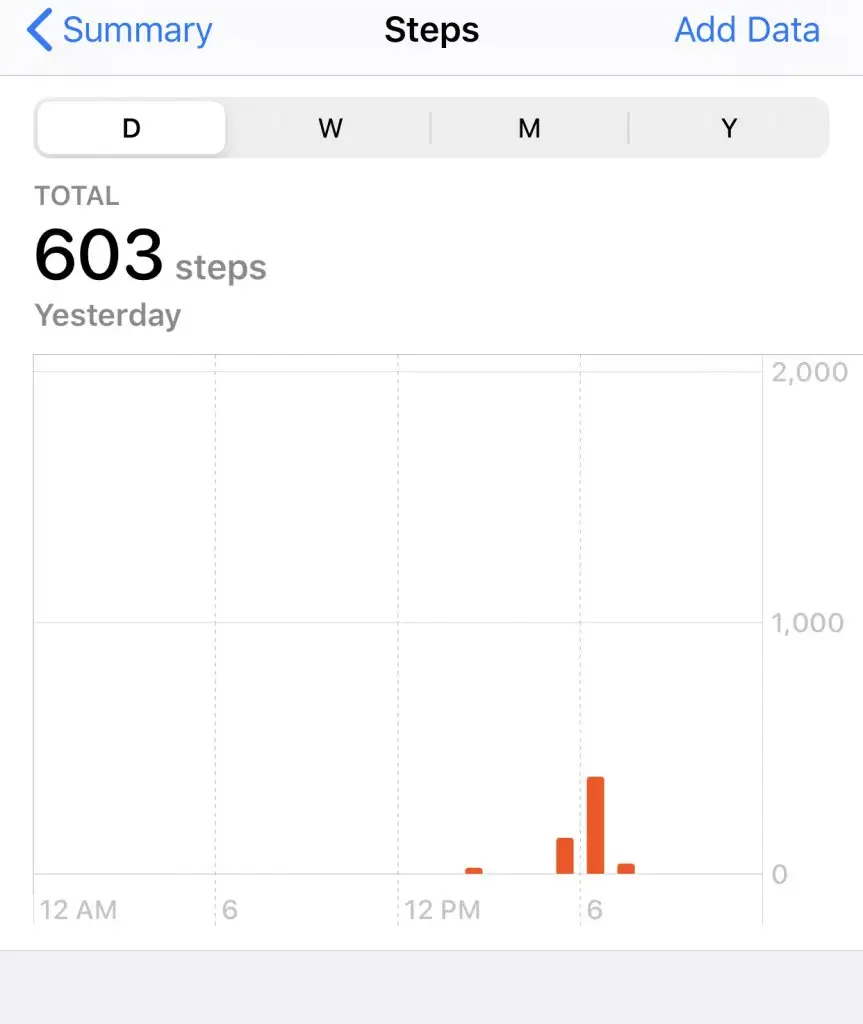Tap Add Data to log steps
863x1024 pixels.
(746, 31)
